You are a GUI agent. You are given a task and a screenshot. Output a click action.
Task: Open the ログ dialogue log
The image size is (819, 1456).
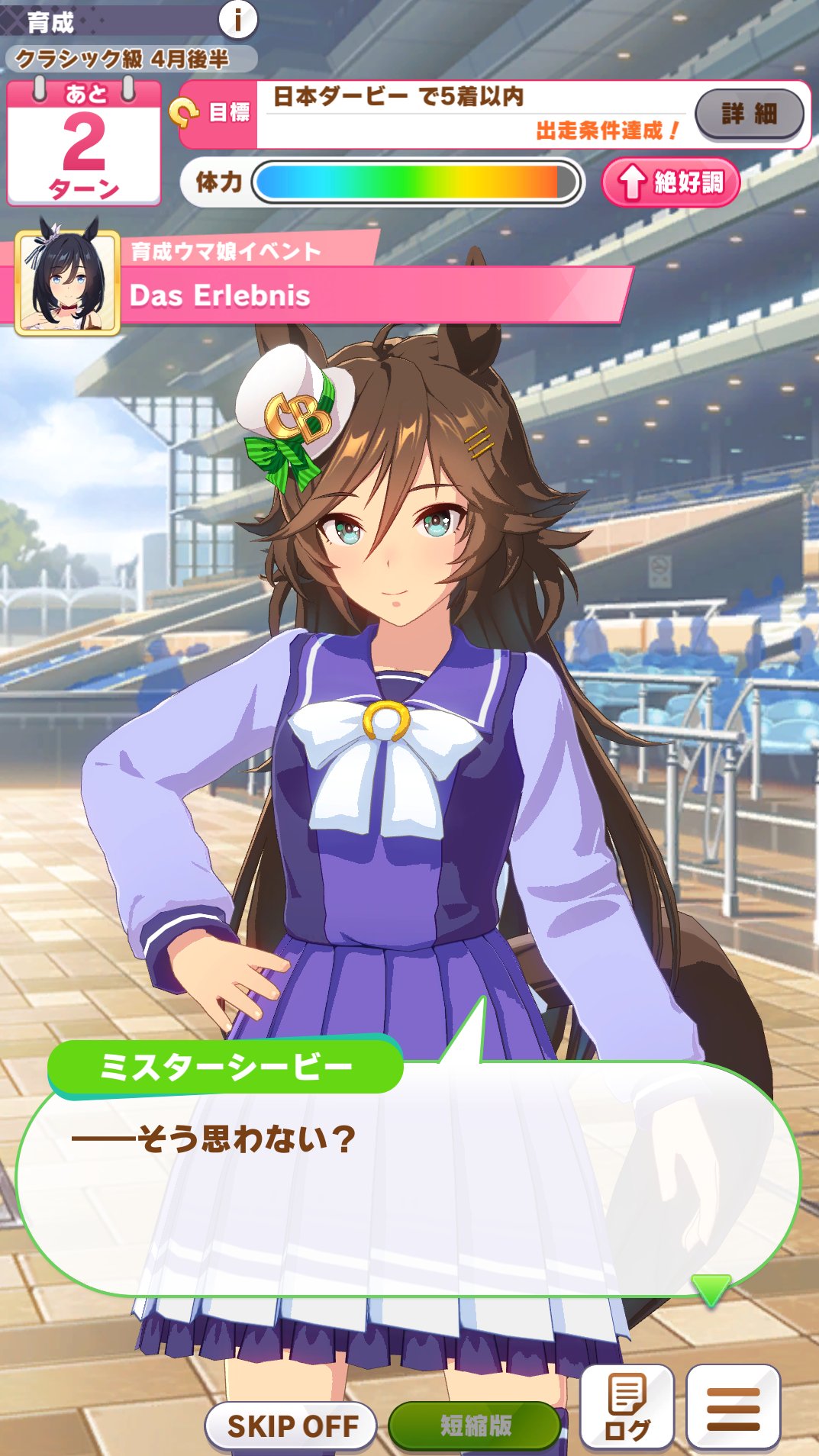click(627, 1406)
